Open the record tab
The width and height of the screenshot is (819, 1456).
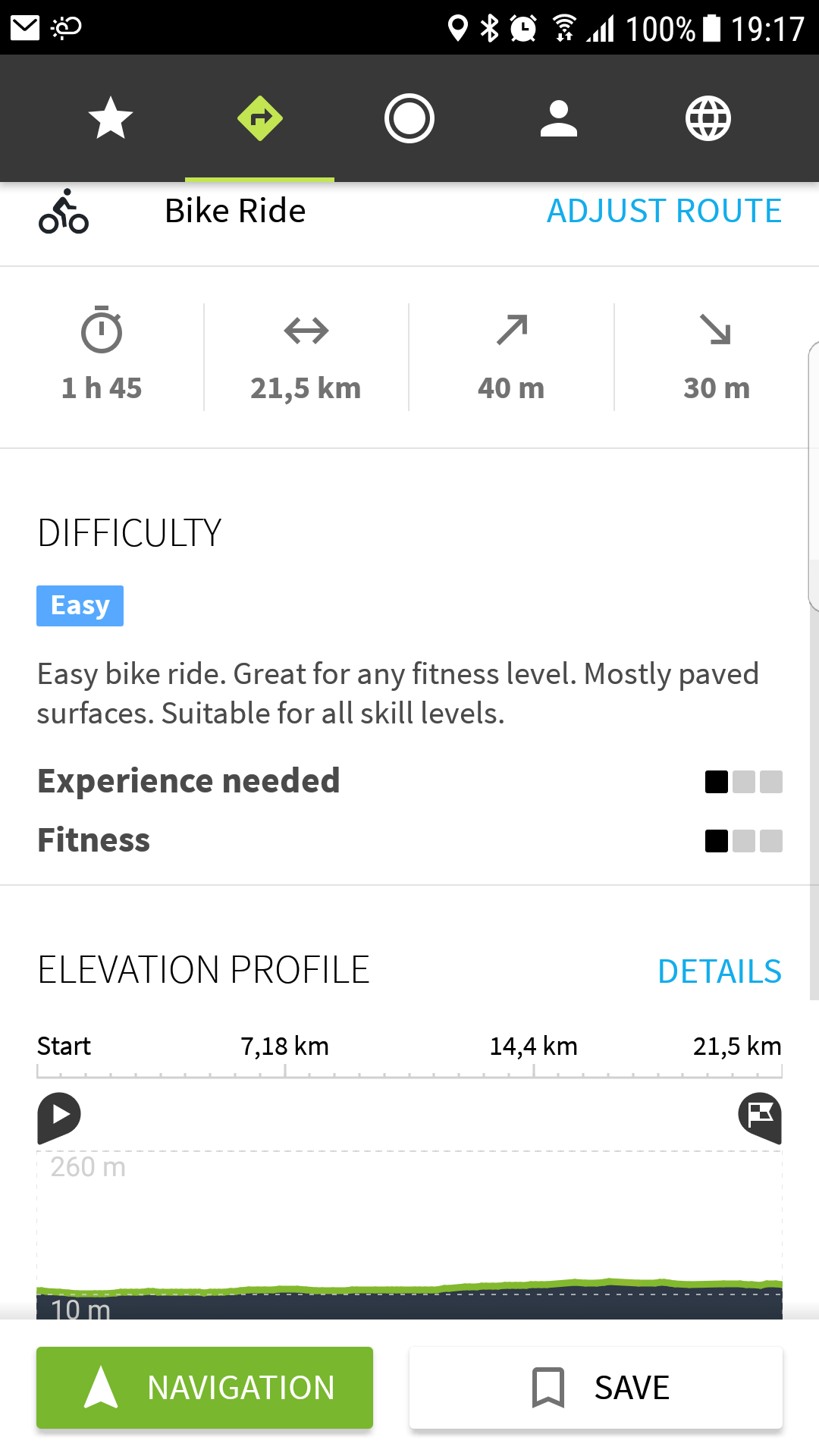point(409,118)
